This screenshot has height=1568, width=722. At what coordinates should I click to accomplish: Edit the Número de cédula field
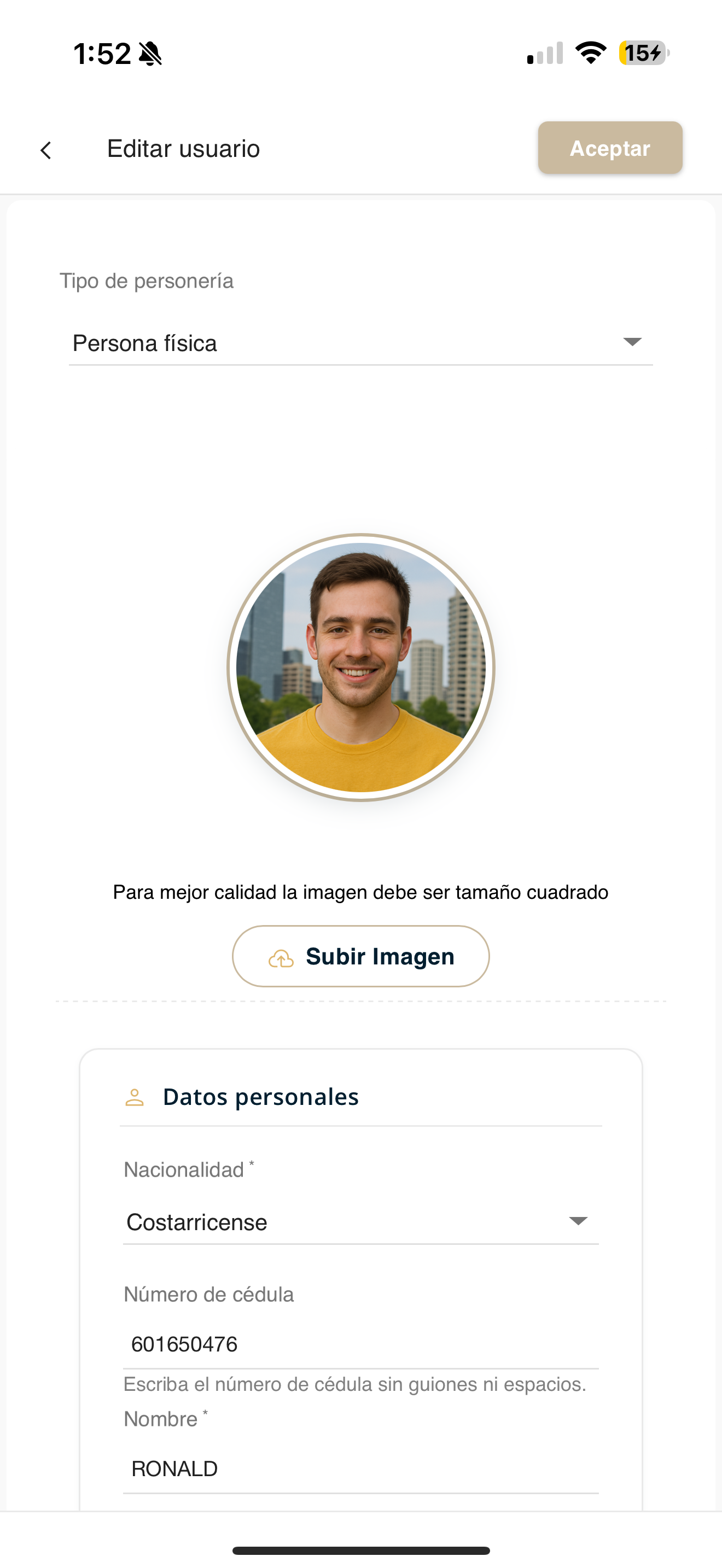click(360, 1344)
